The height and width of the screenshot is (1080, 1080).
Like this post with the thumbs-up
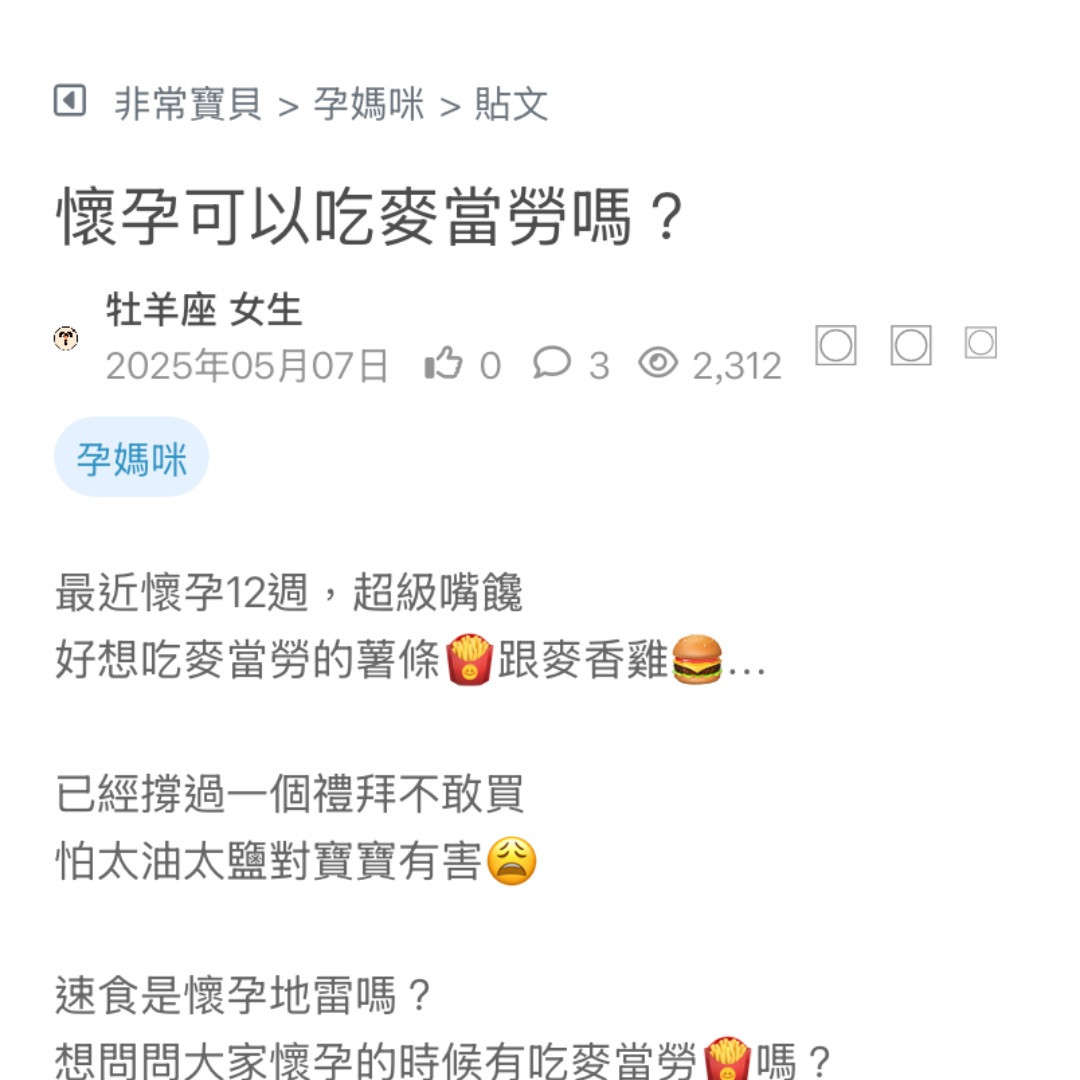[x=444, y=364]
